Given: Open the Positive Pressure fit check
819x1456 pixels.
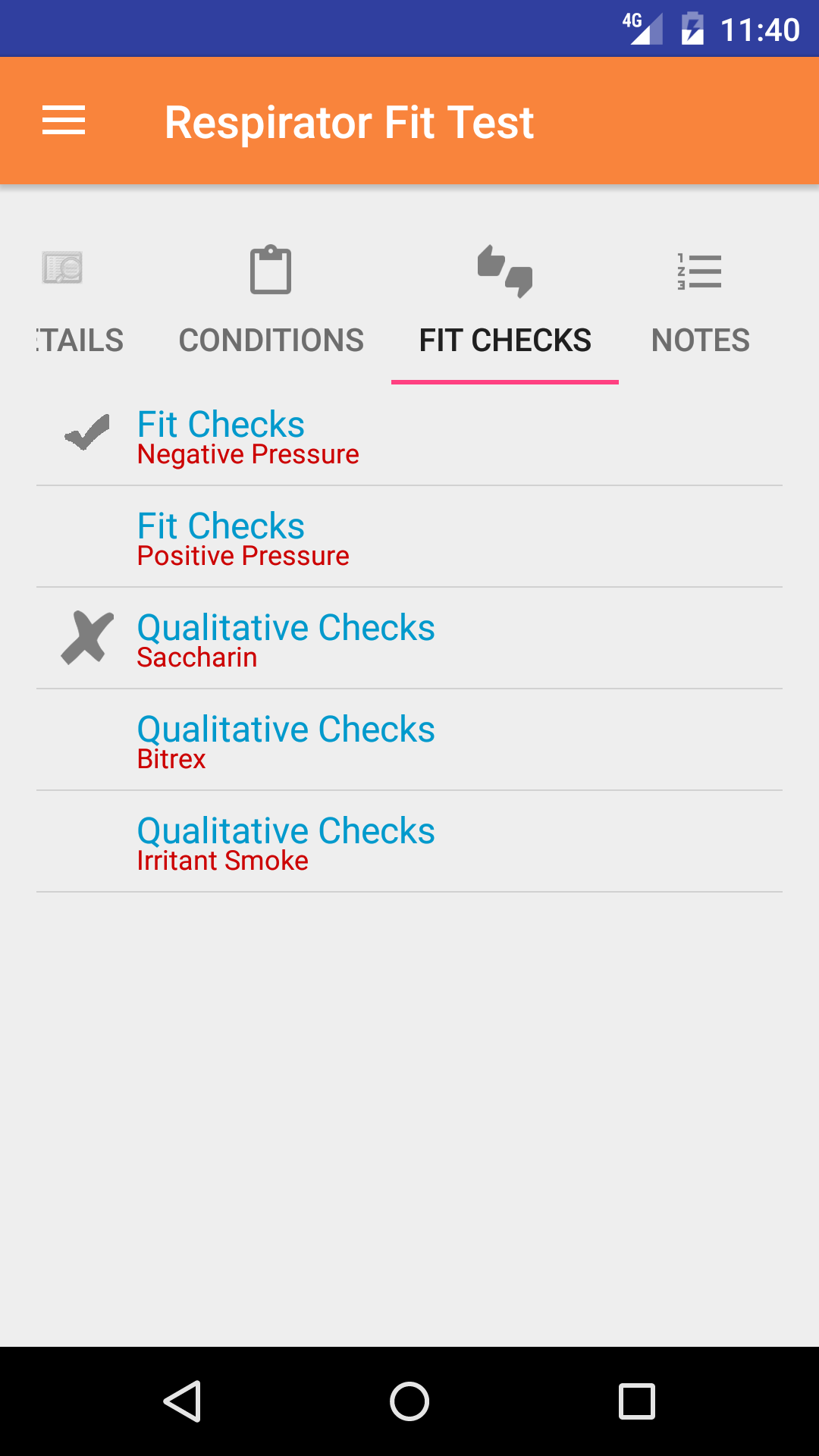Looking at the screenshot, I should point(409,538).
